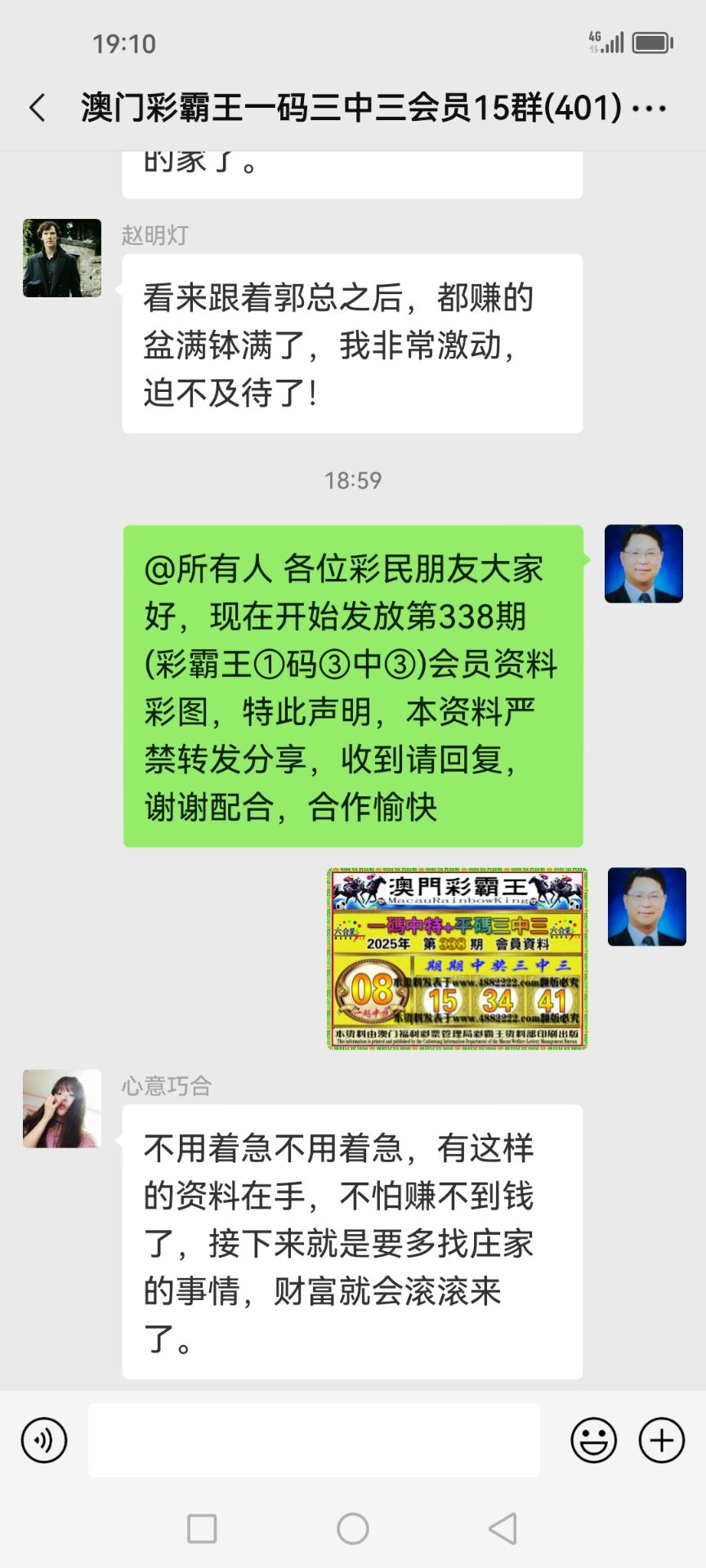Tap the system home button
Viewport: 706px width, 1568px height.
pos(353,1529)
